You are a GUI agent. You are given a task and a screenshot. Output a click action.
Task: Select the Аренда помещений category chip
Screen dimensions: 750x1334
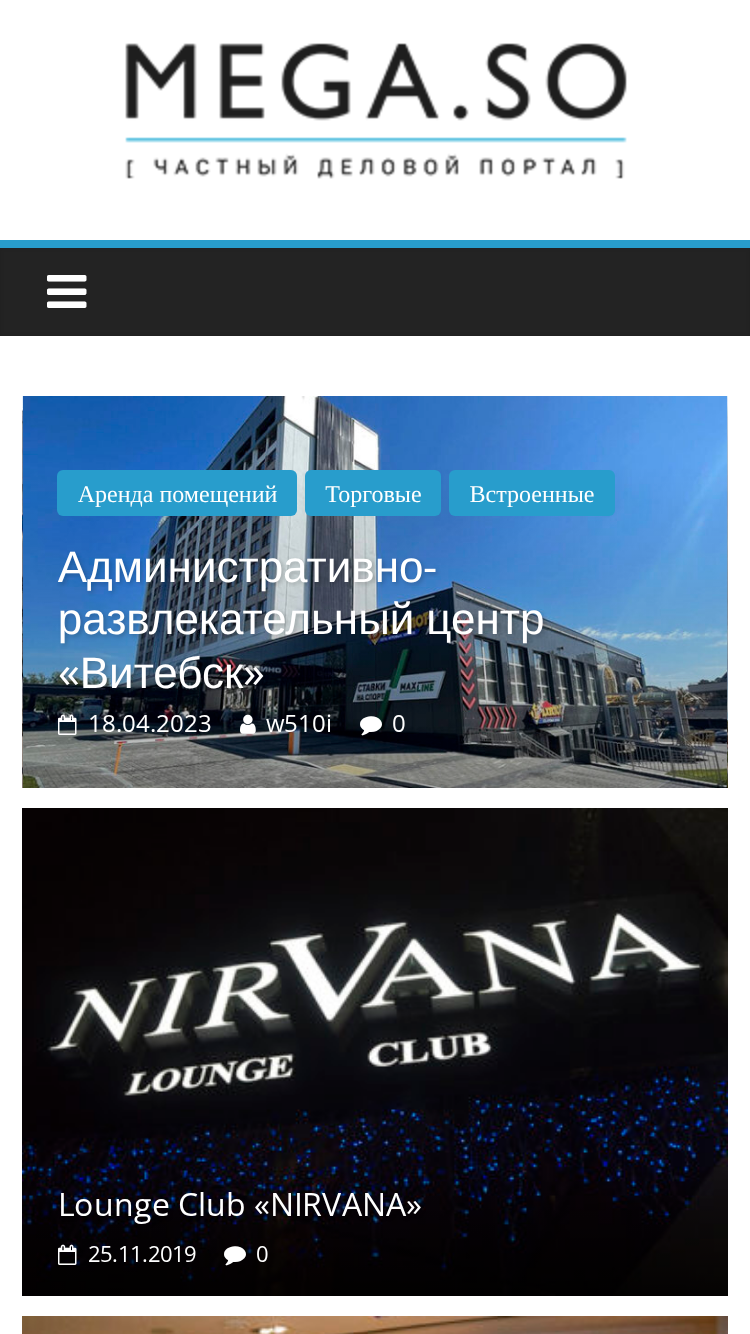pos(177,493)
